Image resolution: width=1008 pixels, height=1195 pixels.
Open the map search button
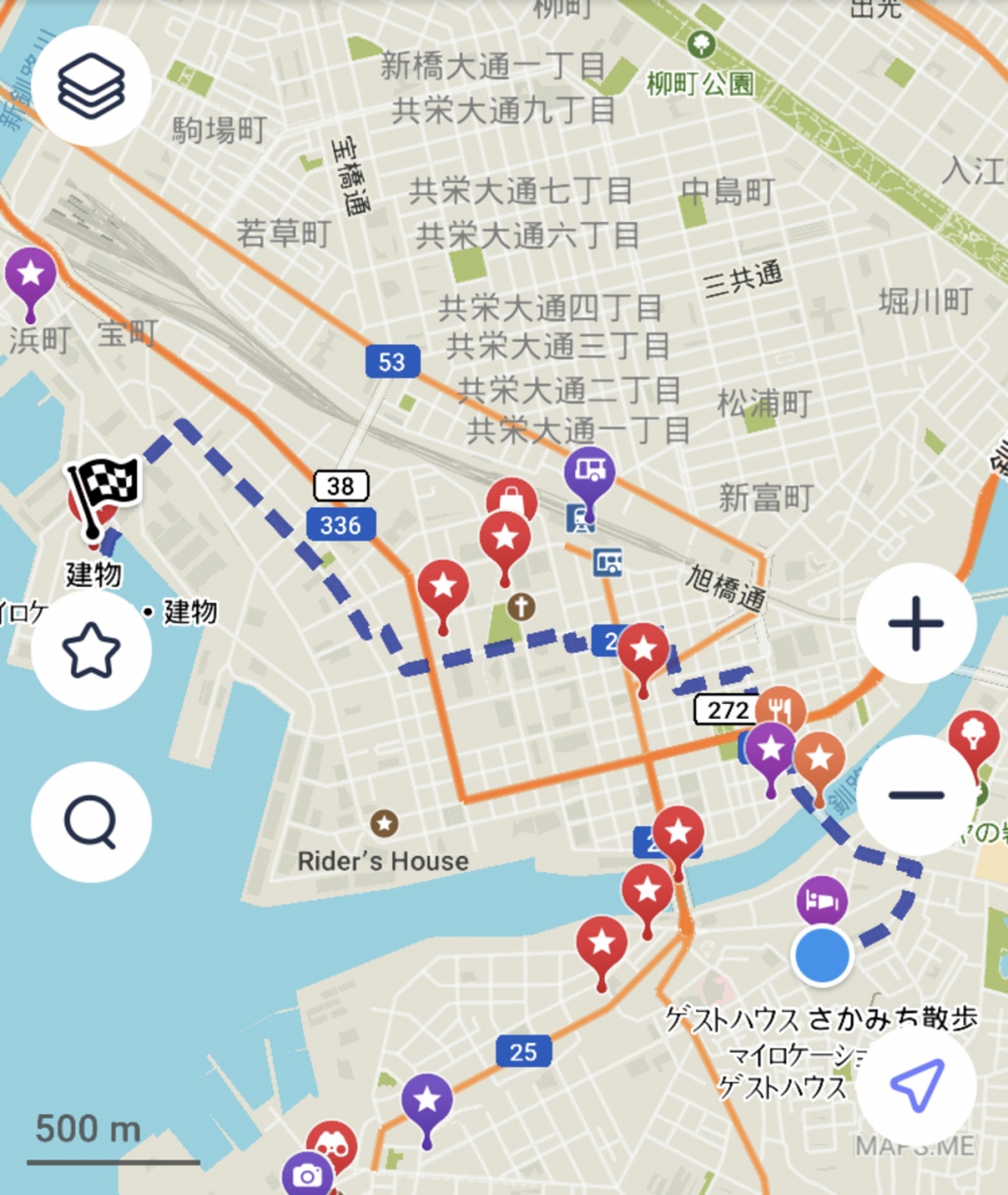point(91,822)
